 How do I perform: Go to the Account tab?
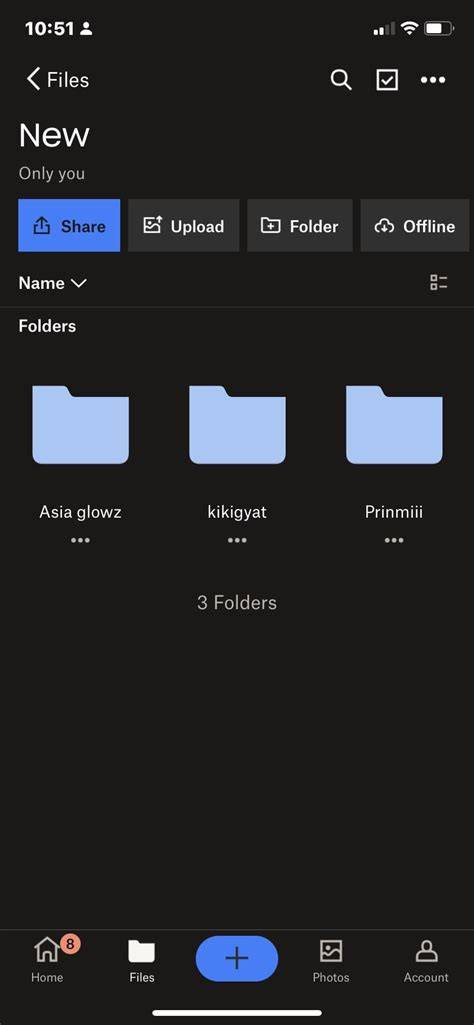pos(426,960)
